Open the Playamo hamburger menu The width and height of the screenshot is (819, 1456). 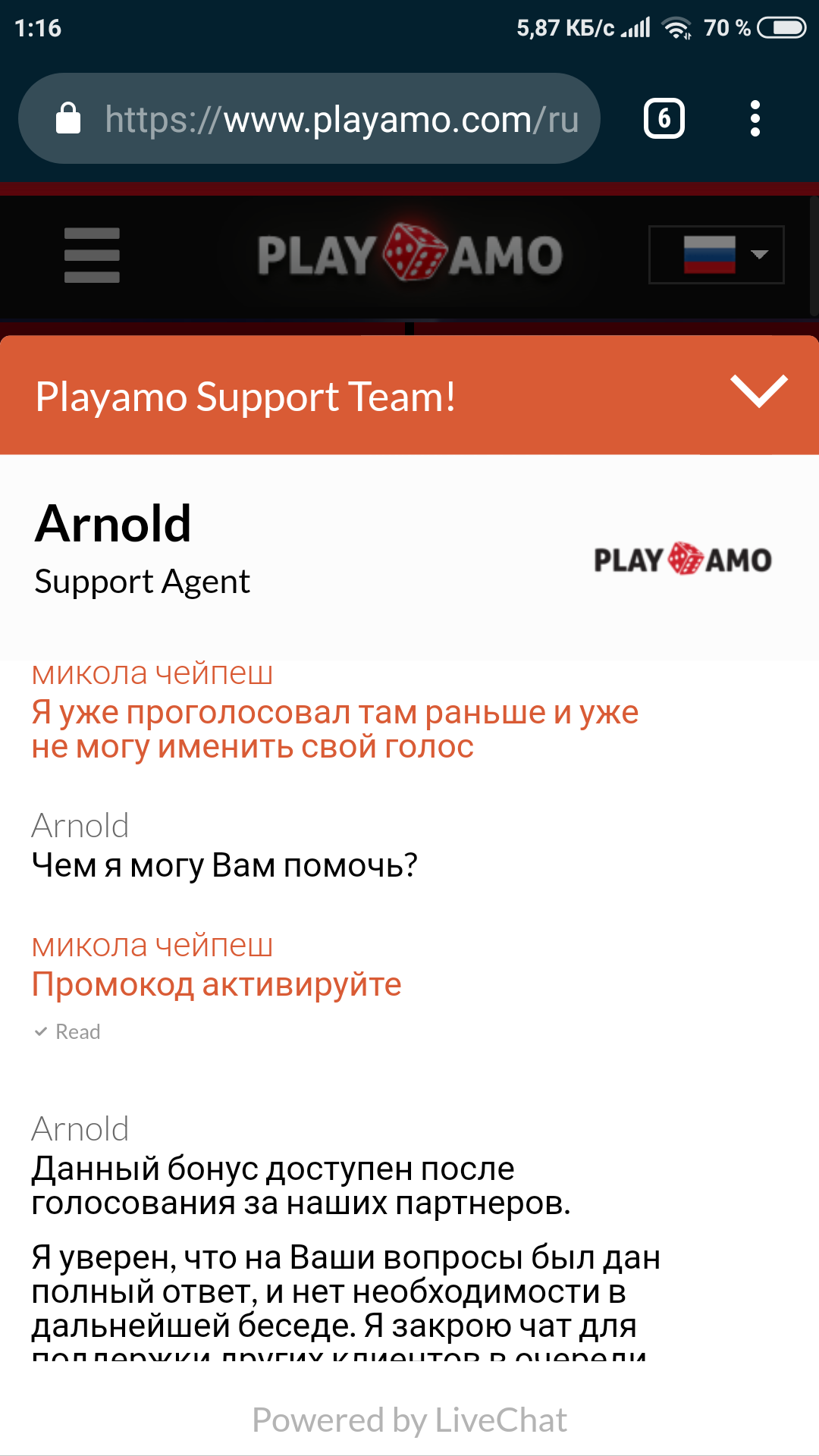(x=92, y=255)
